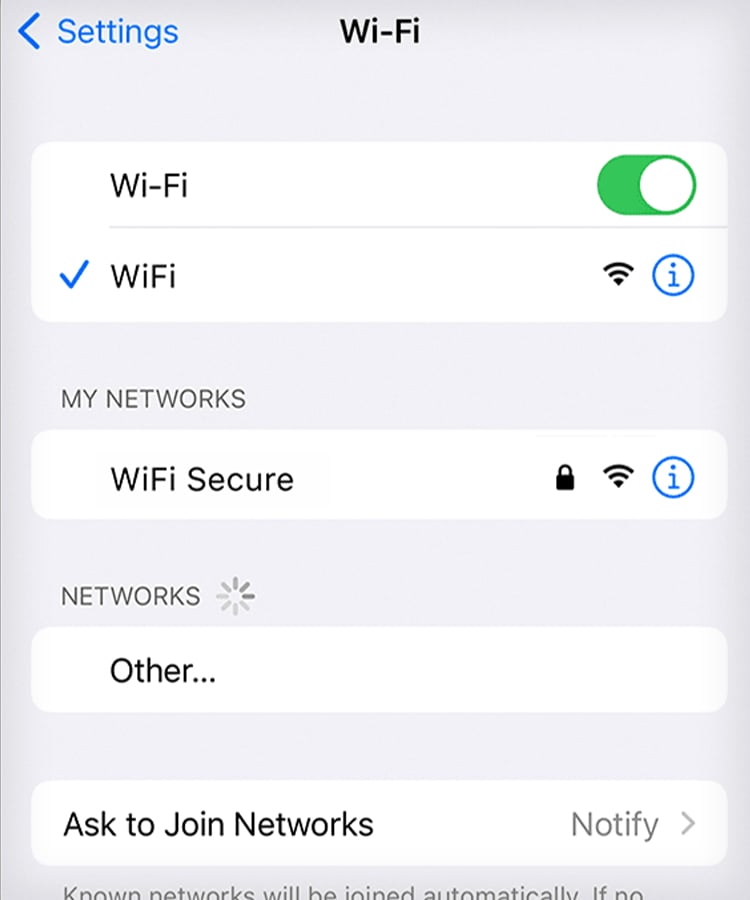Open info for the connected WiFi network
The width and height of the screenshot is (750, 900).
coord(673,276)
